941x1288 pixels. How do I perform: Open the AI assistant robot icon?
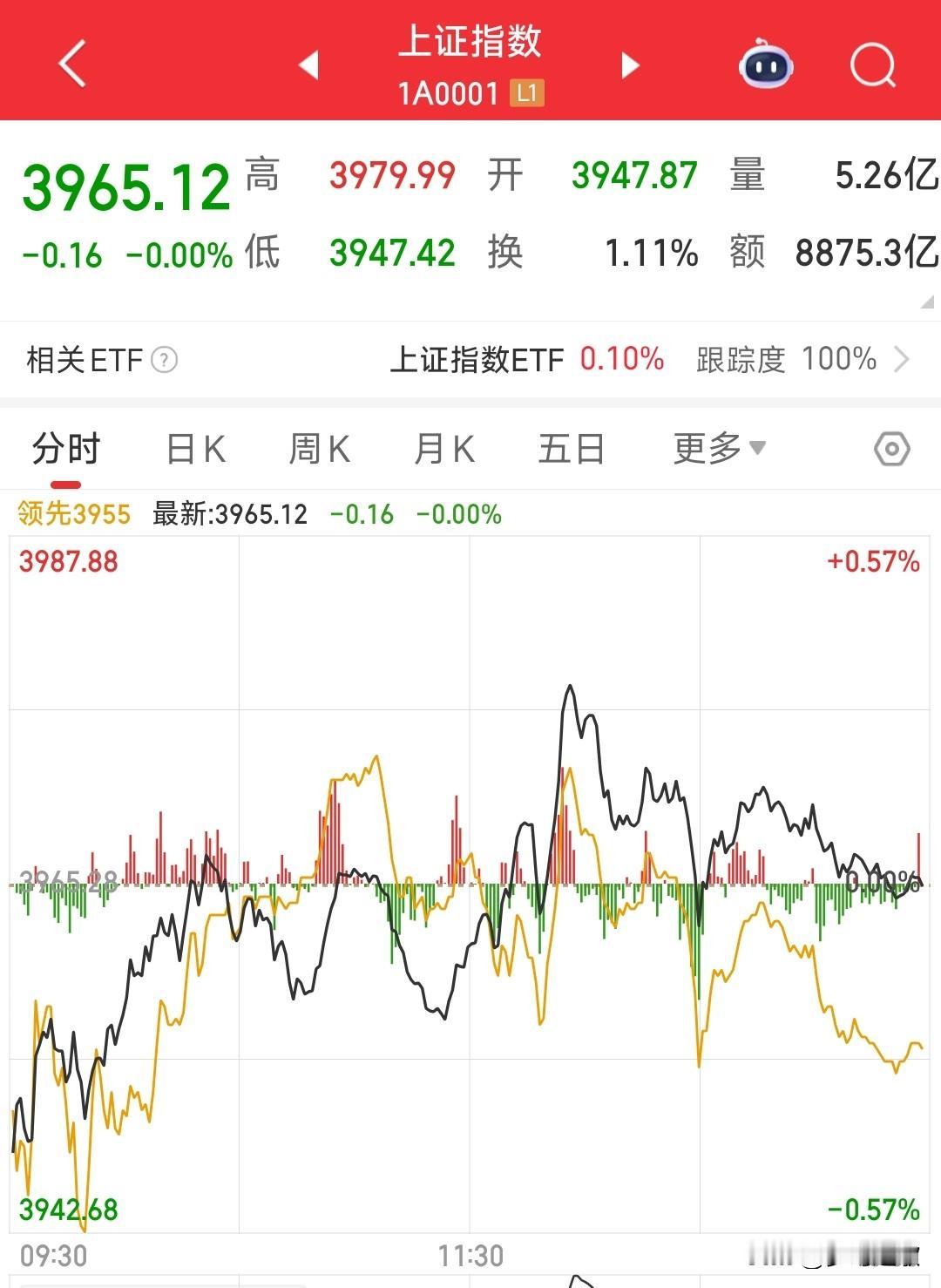[765, 64]
